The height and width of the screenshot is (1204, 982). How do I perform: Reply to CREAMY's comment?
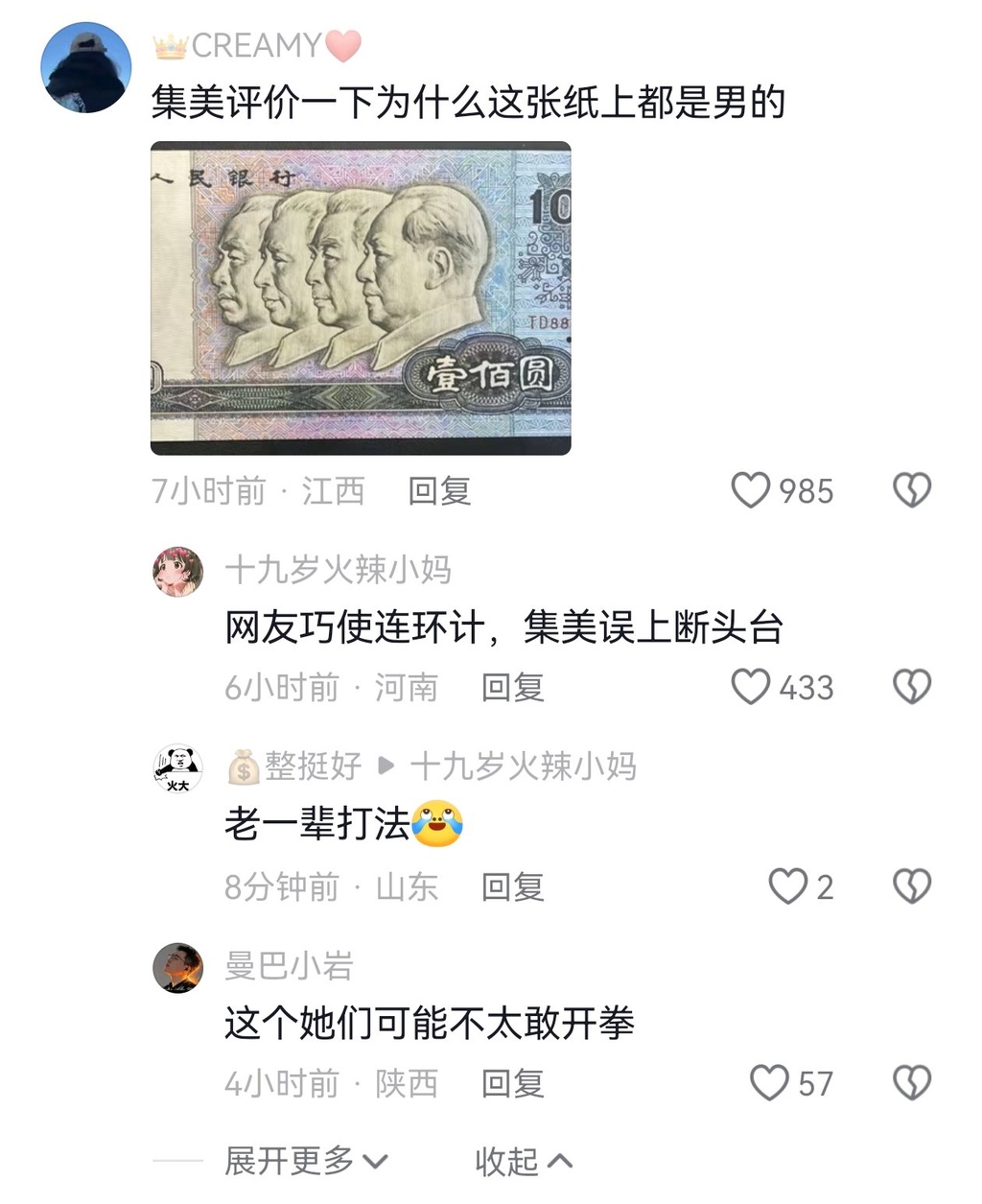pos(439,491)
